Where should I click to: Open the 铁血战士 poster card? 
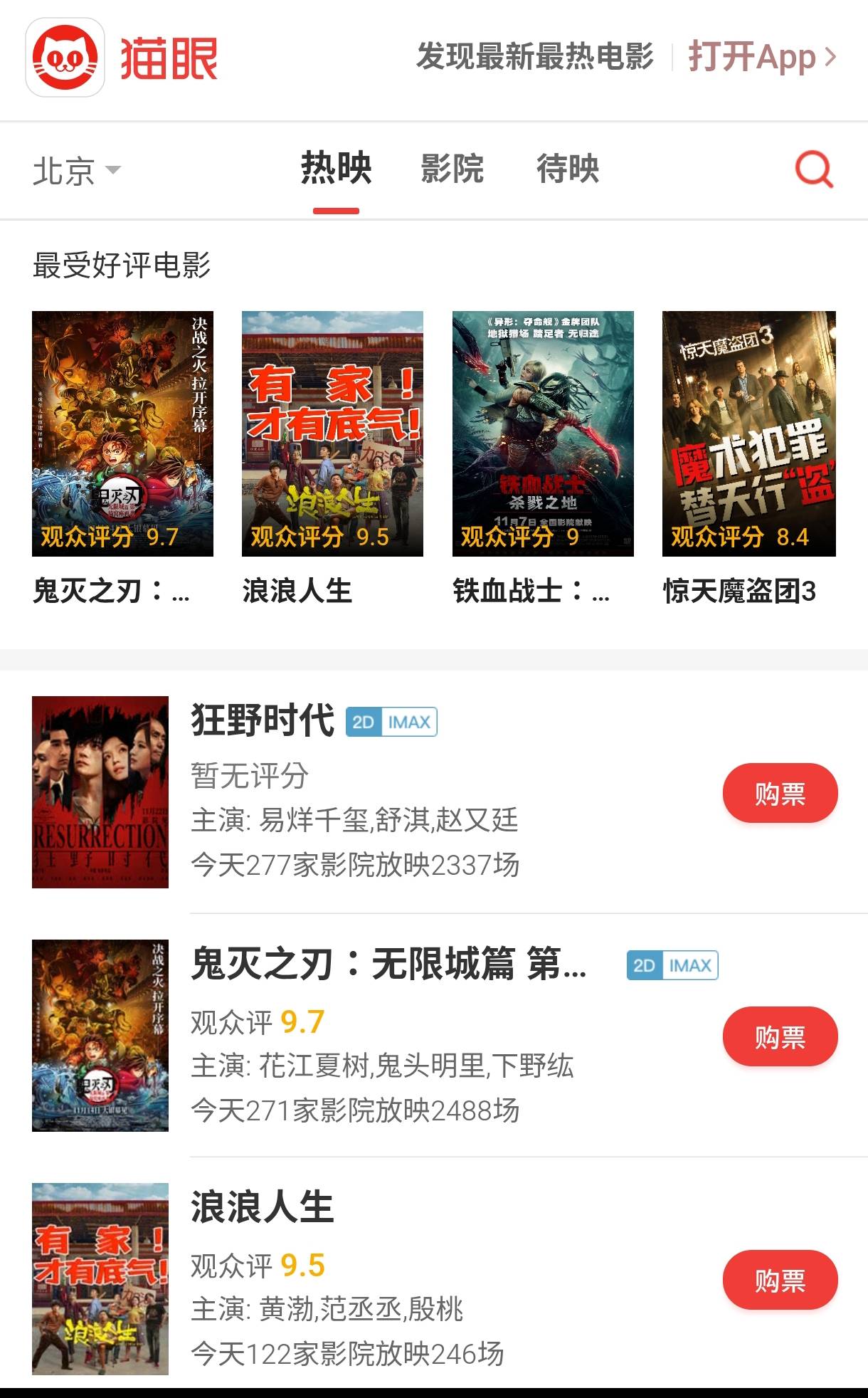coord(543,433)
